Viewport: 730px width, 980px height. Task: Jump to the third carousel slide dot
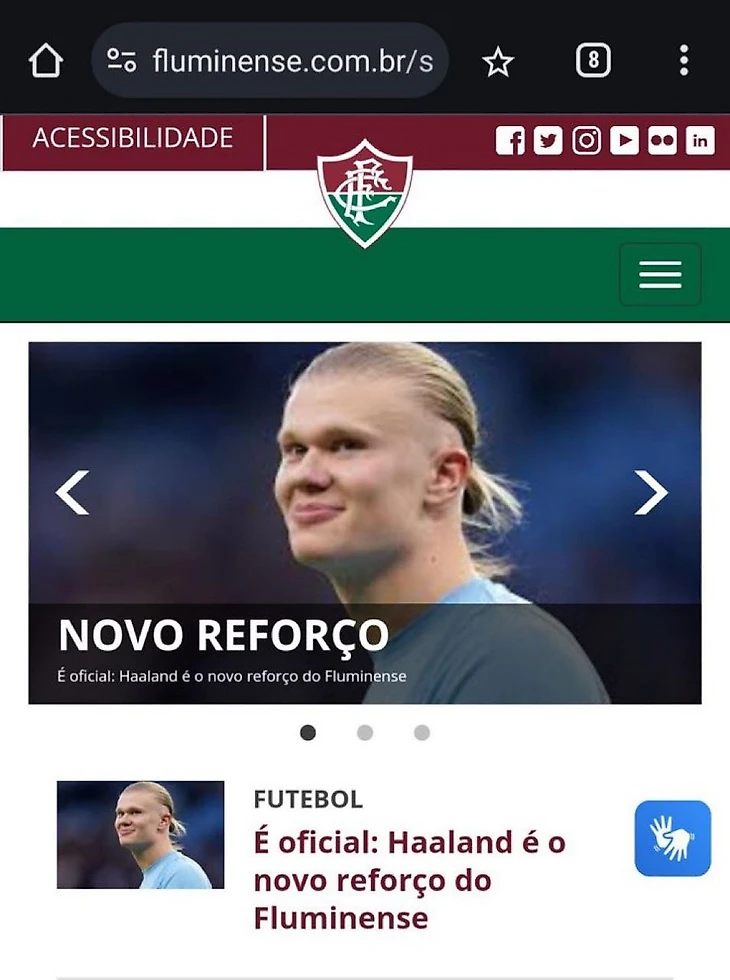click(422, 733)
